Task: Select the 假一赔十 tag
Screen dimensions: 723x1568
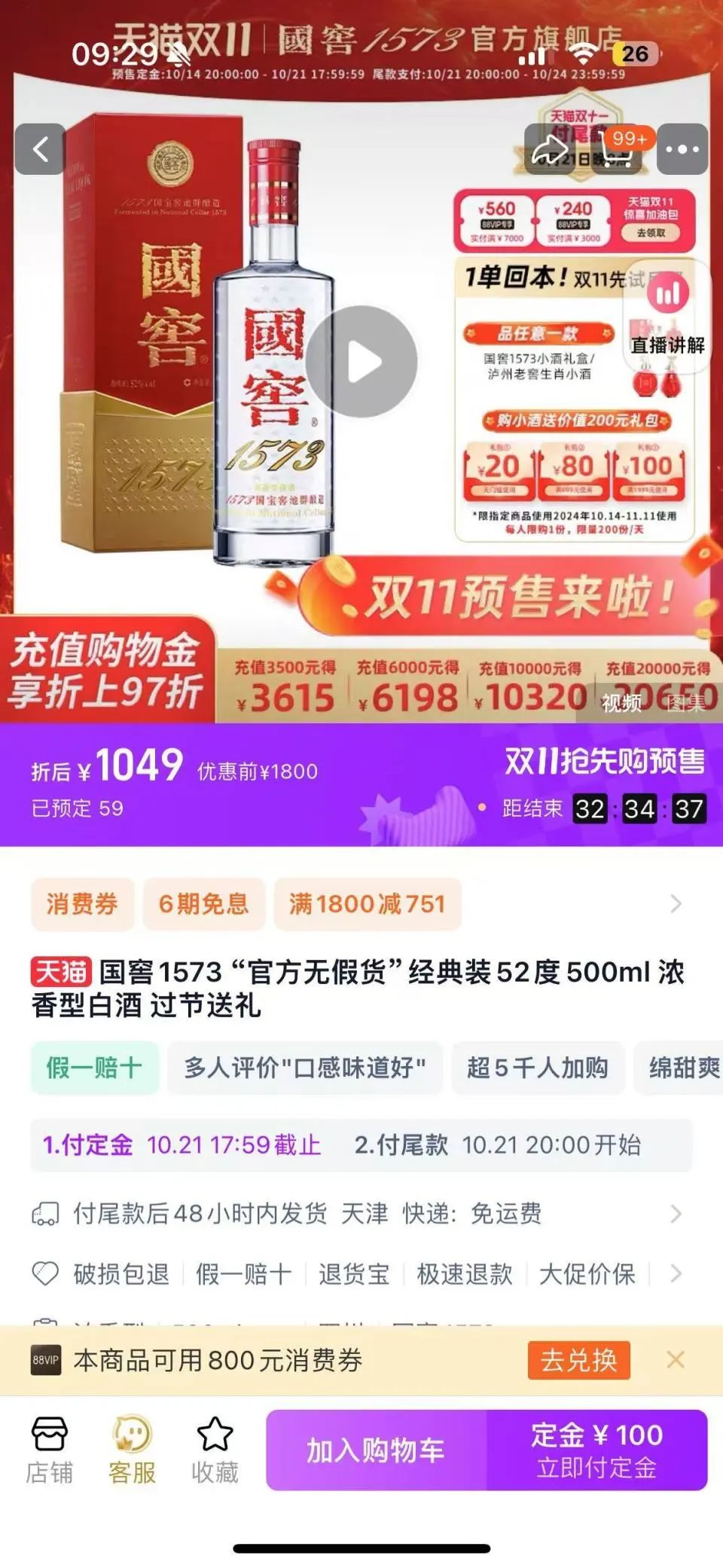Action: pos(94,1068)
